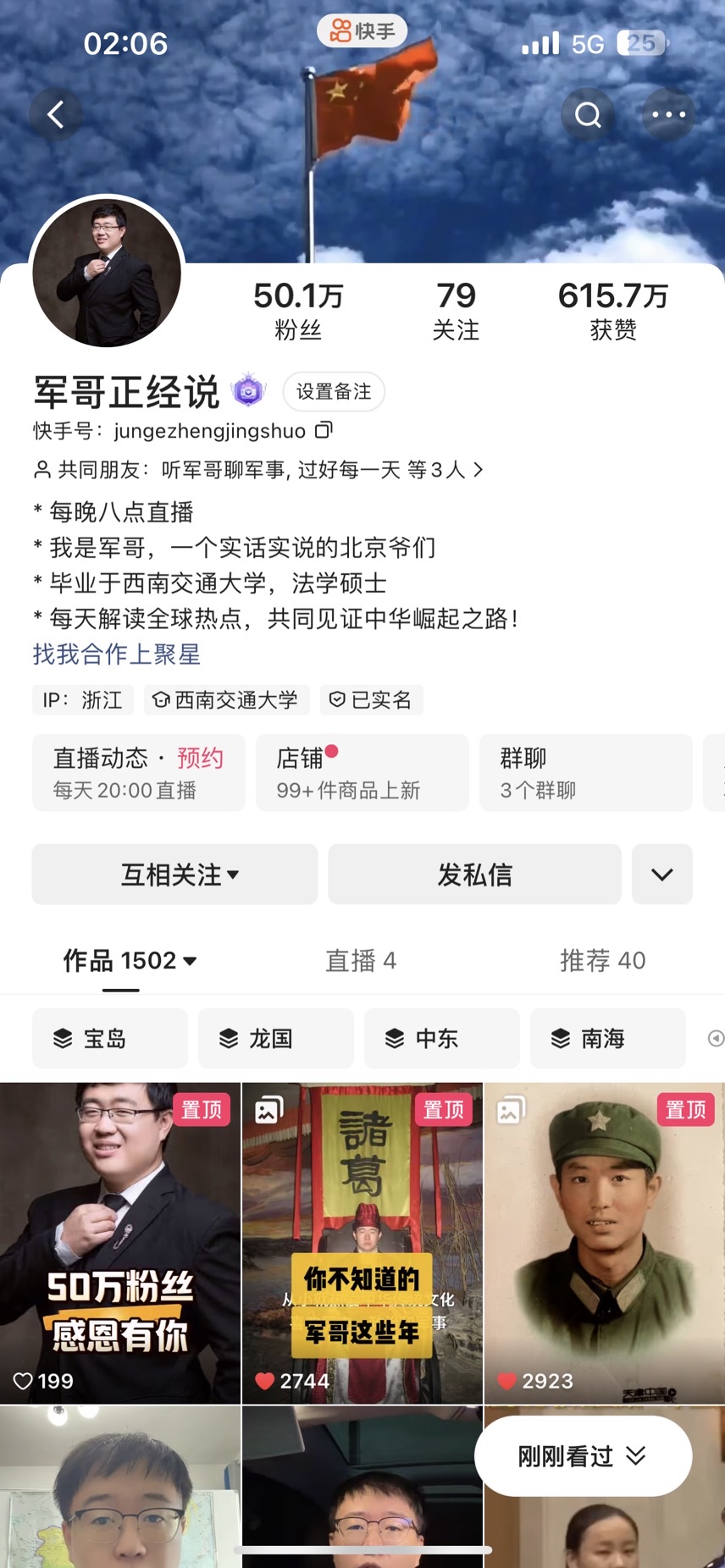Copy the 快手号 ID
This screenshot has width=725, height=1568.
[324, 430]
